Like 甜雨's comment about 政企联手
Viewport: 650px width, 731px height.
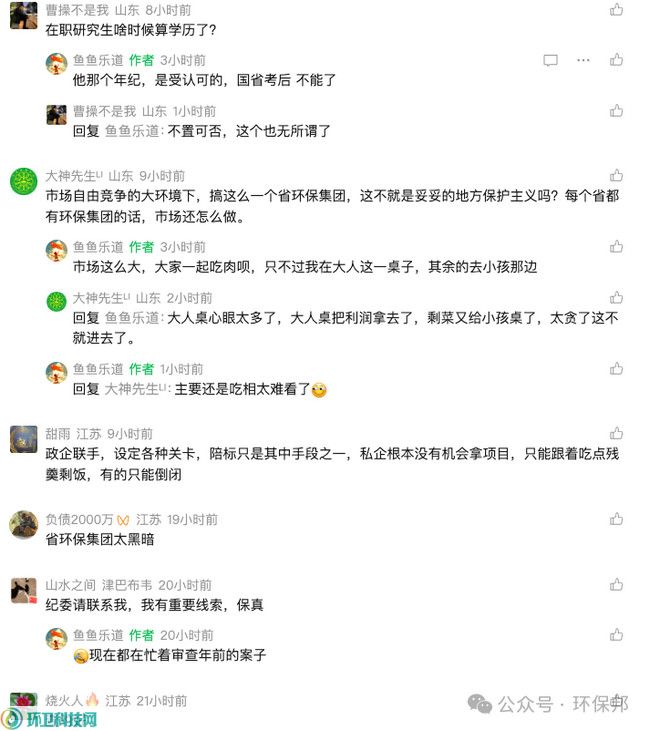[616, 433]
